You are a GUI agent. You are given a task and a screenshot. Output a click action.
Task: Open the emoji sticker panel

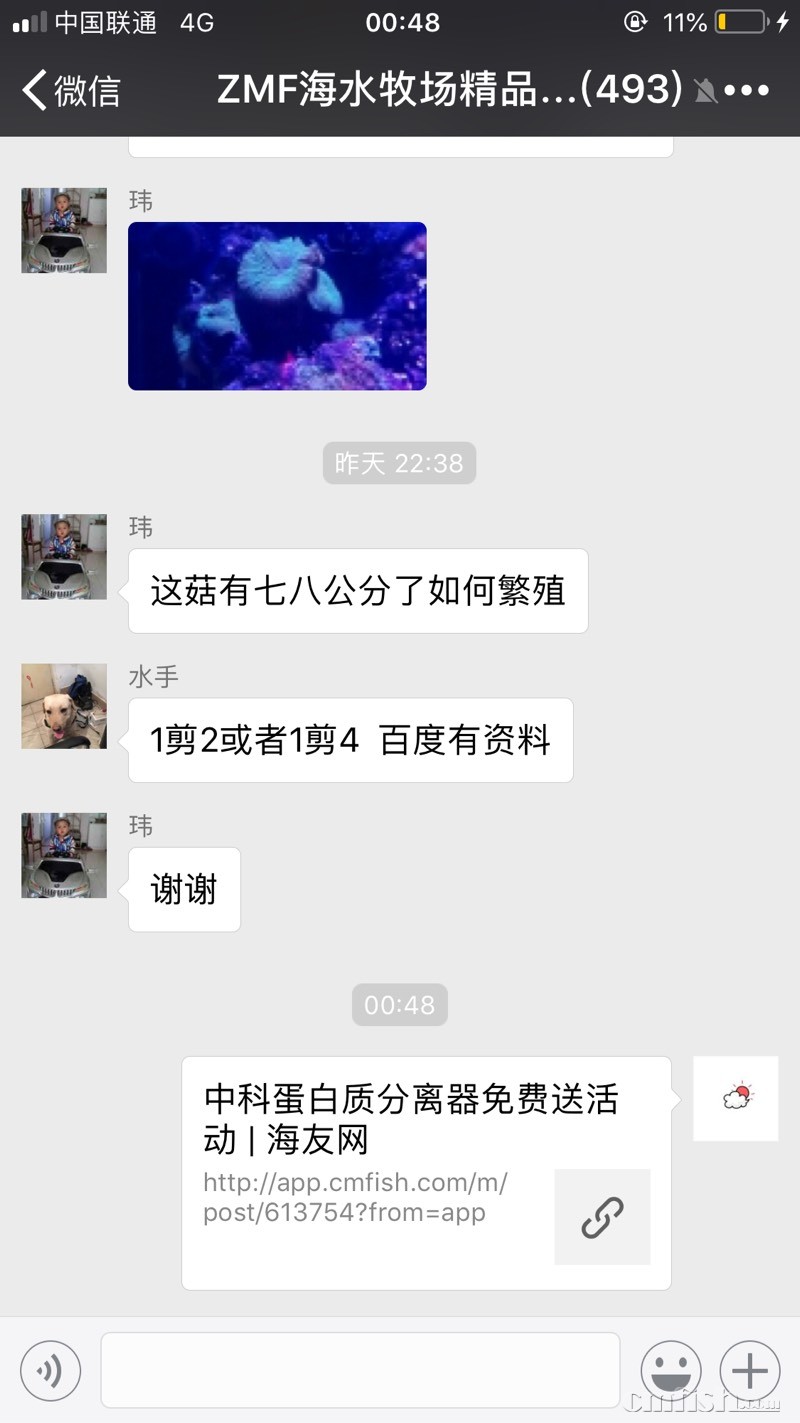(x=670, y=1370)
